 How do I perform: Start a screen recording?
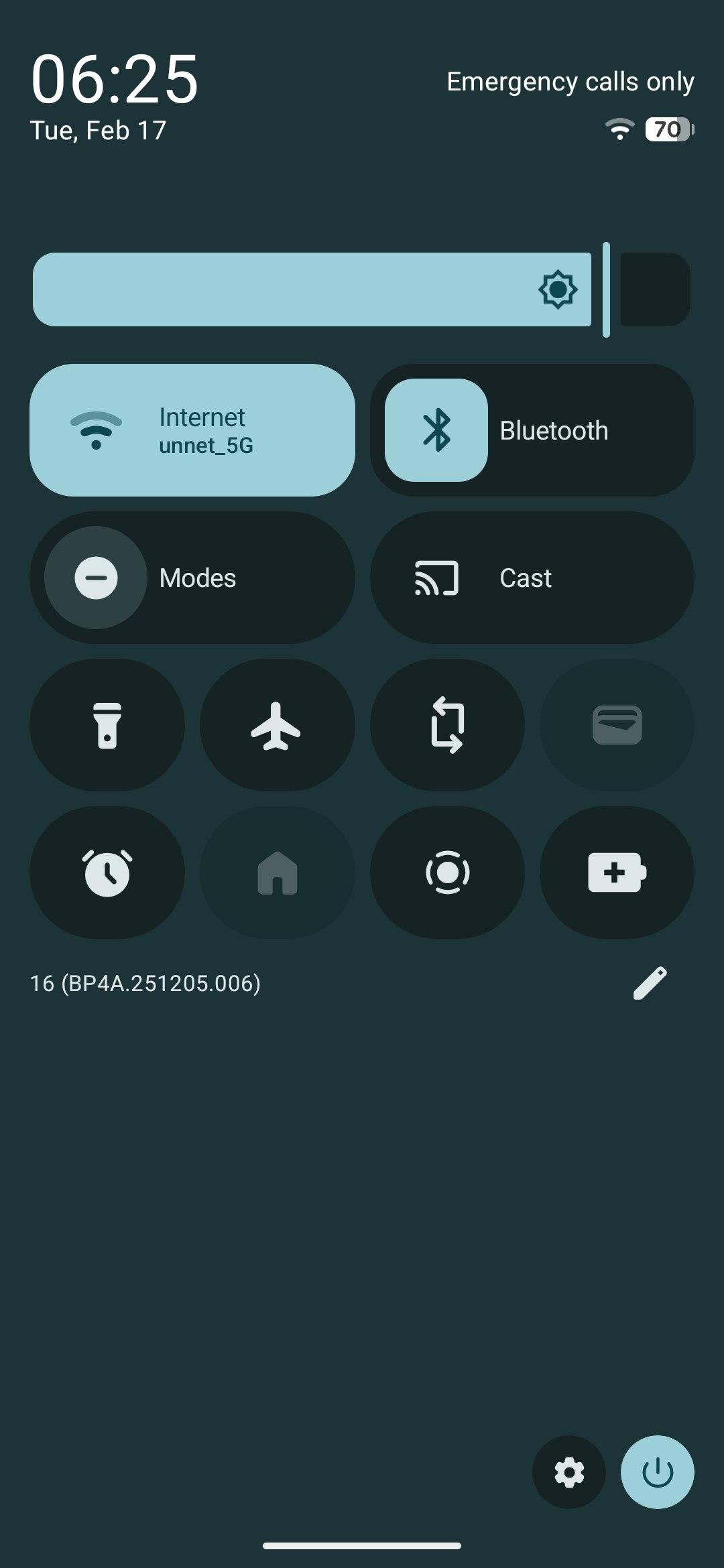447,872
